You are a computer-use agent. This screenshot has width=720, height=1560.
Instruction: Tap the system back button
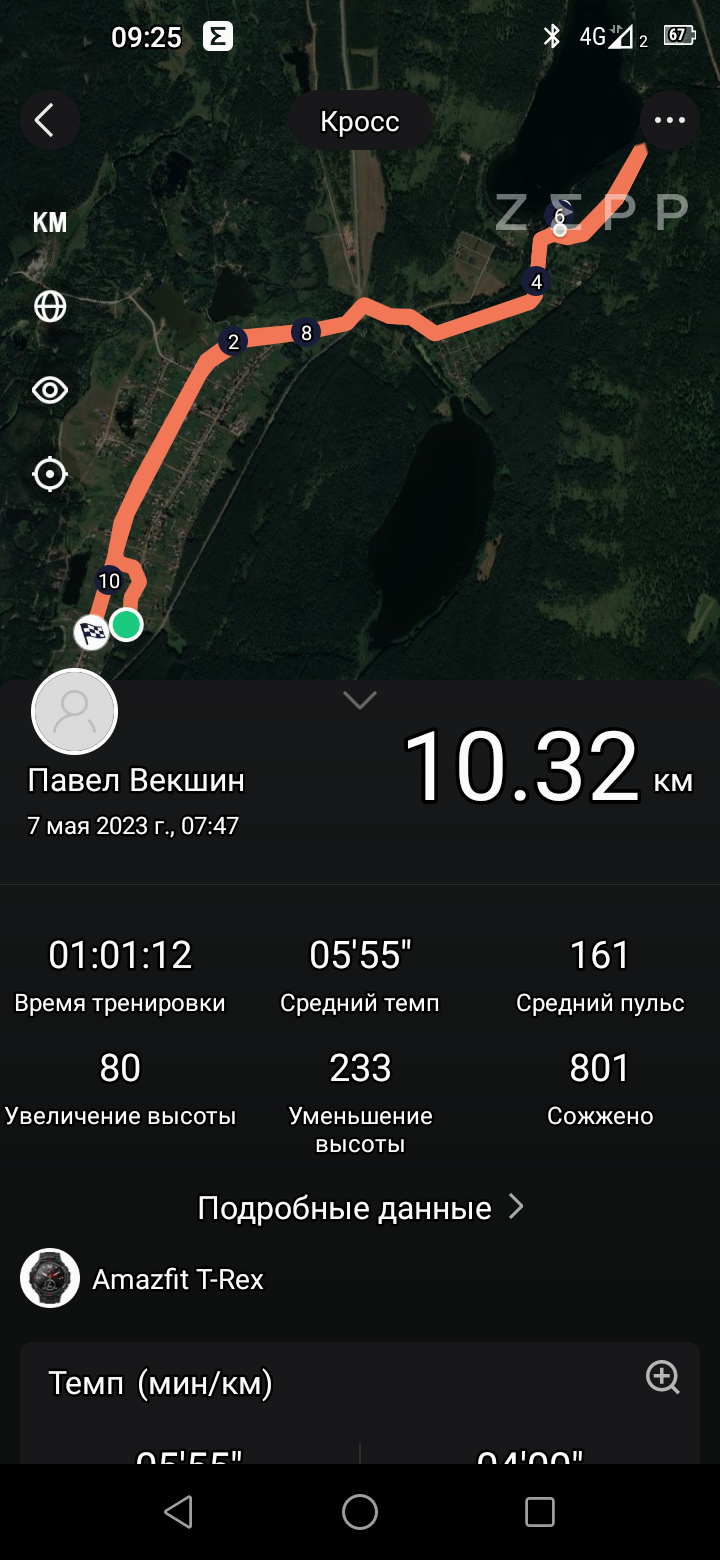point(179,1512)
